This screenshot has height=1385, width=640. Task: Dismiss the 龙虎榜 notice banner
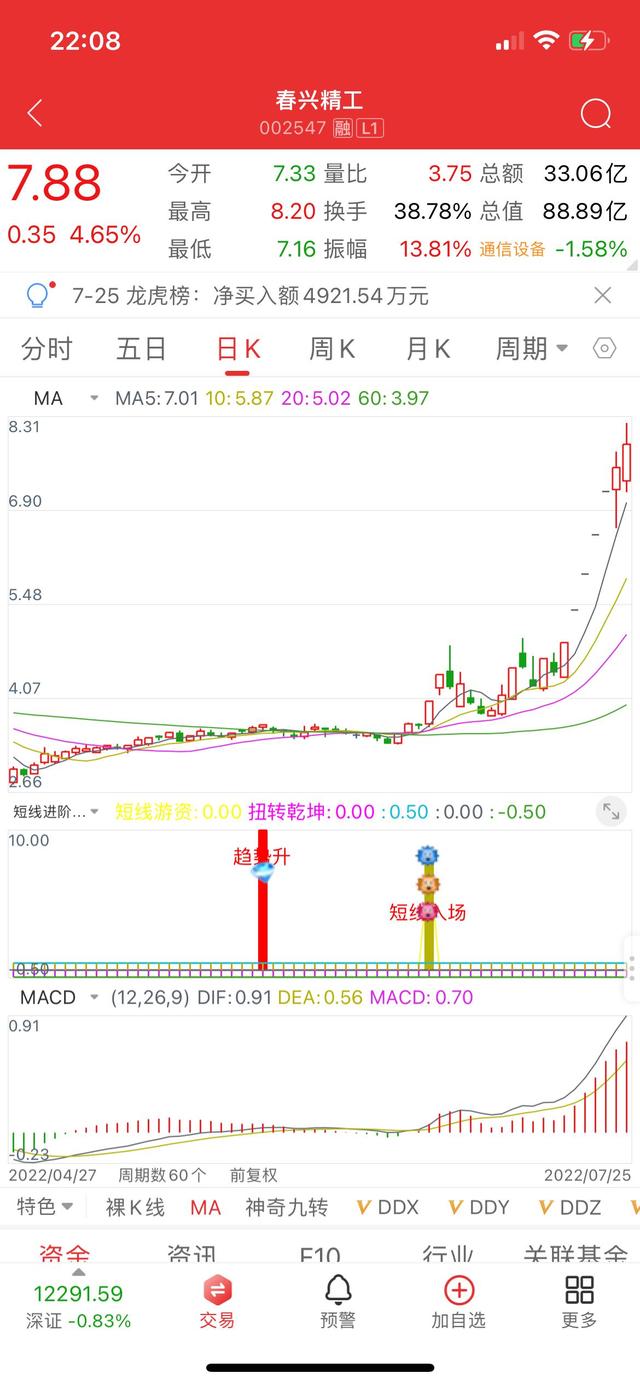pos(602,295)
